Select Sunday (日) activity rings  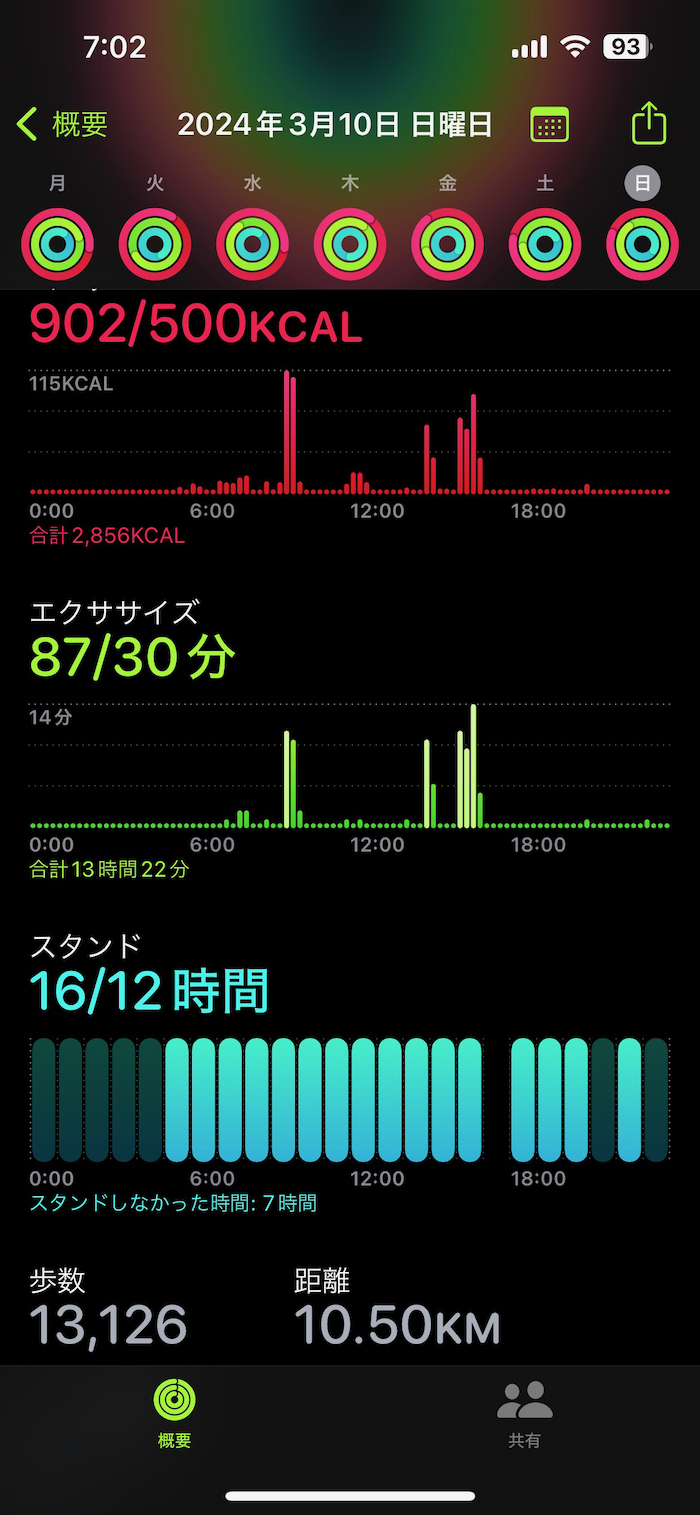coord(642,243)
